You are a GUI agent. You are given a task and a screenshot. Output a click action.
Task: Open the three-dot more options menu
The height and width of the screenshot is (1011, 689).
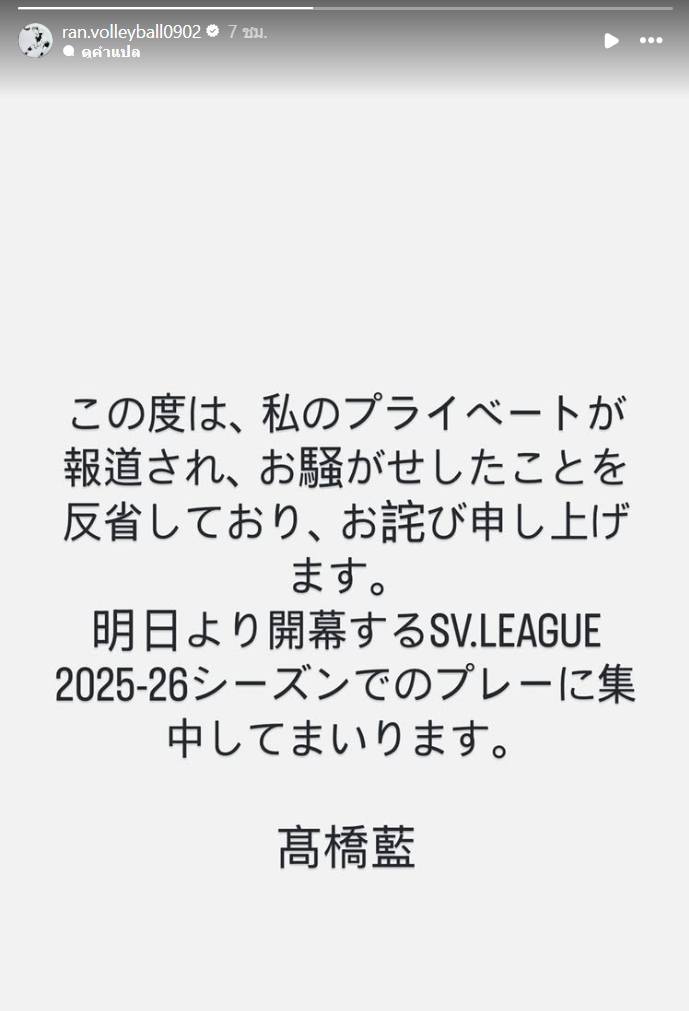click(651, 41)
